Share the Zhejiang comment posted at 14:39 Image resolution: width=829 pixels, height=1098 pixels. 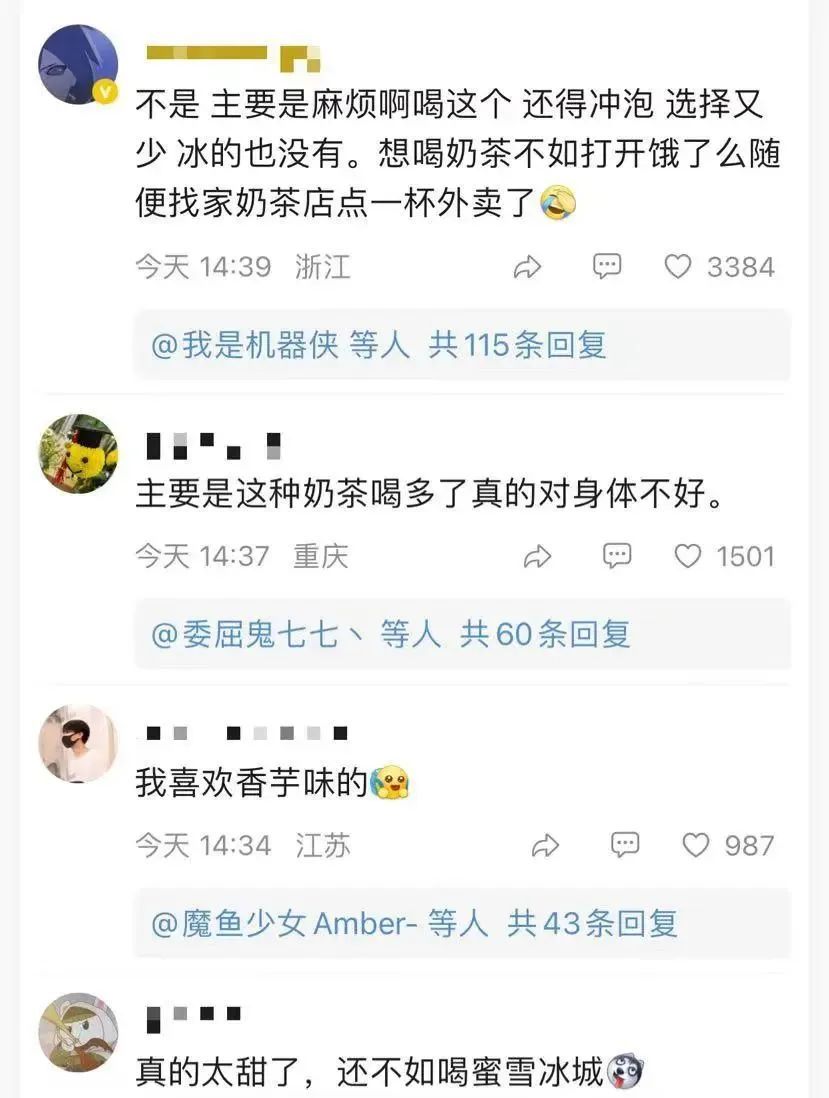click(x=527, y=266)
